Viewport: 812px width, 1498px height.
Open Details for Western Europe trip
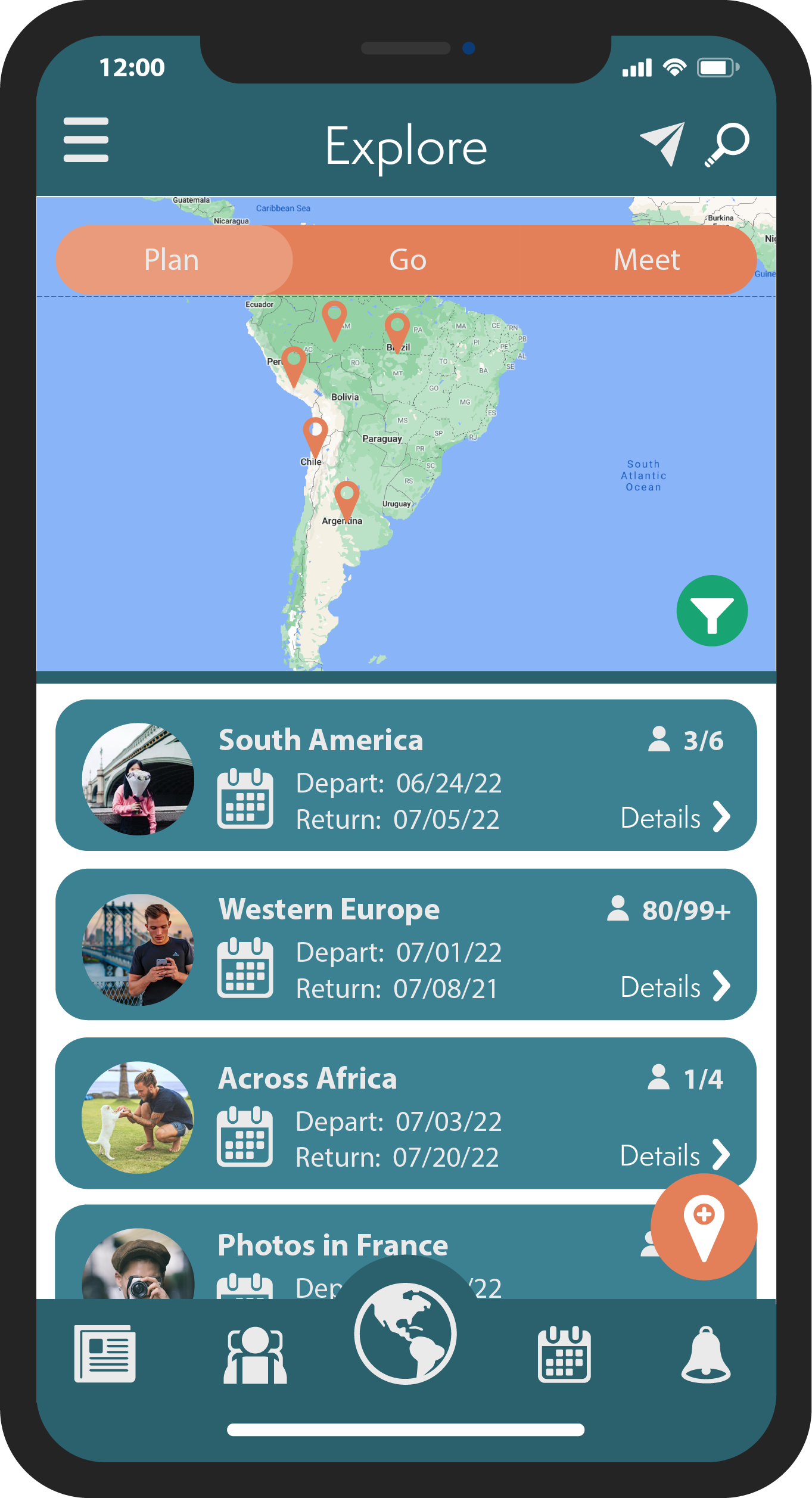point(674,987)
